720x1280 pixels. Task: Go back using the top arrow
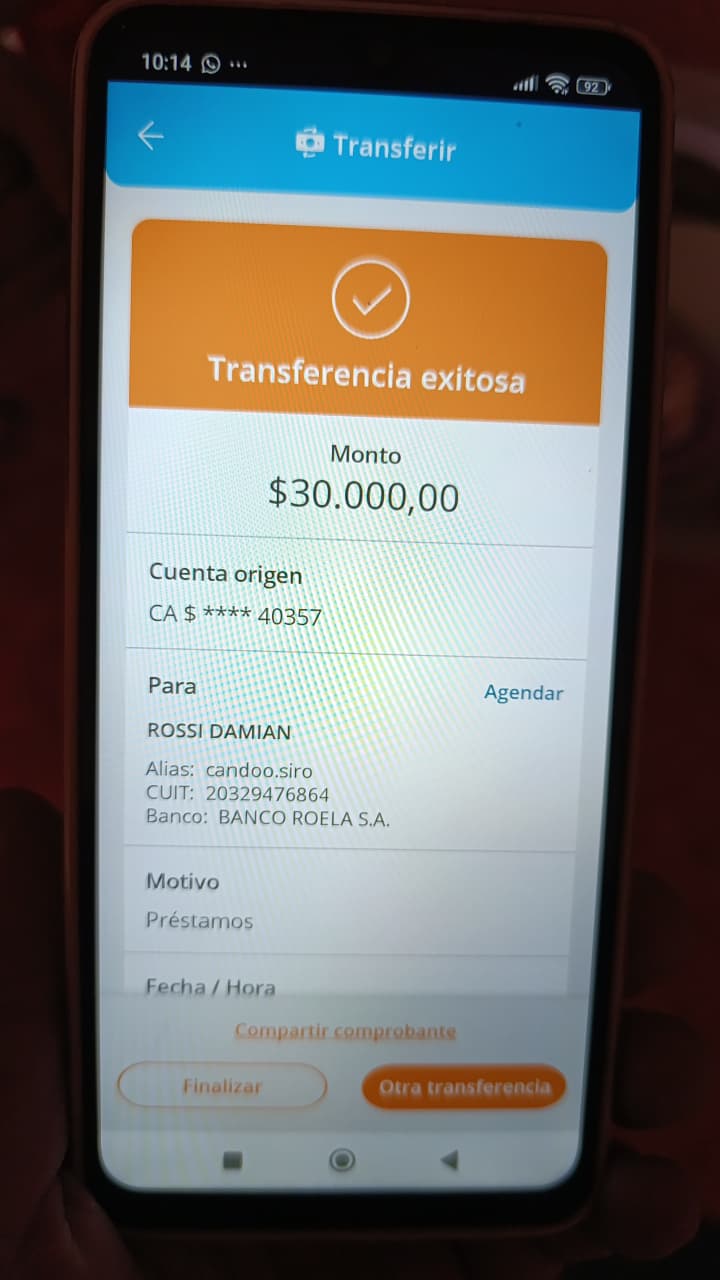pos(151,135)
